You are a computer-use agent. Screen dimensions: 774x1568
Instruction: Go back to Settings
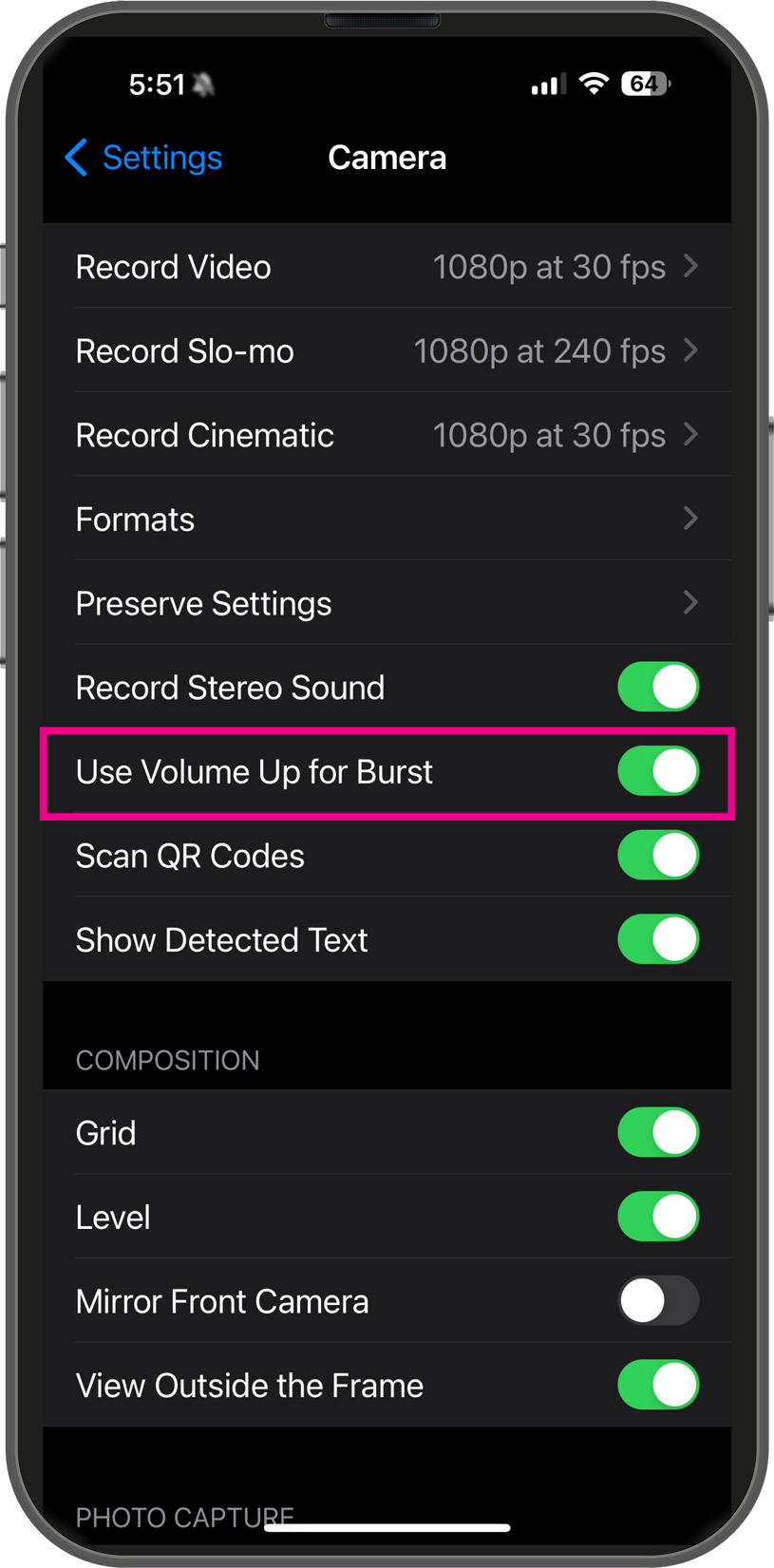coord(144,158)
